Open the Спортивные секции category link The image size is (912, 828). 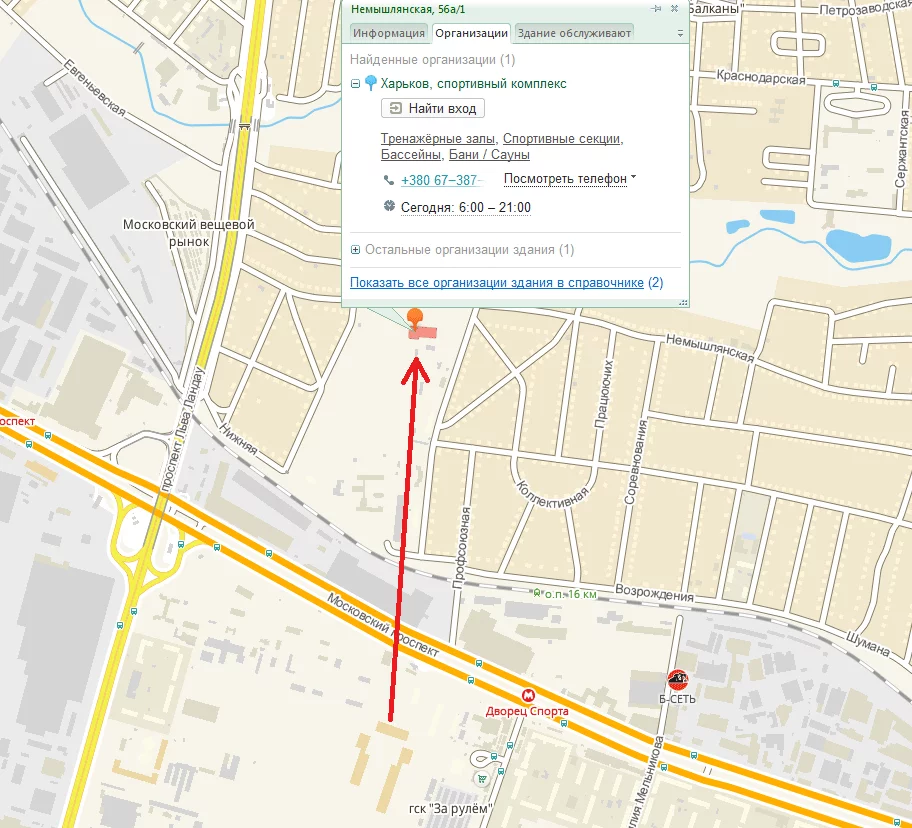click(562, 139)
